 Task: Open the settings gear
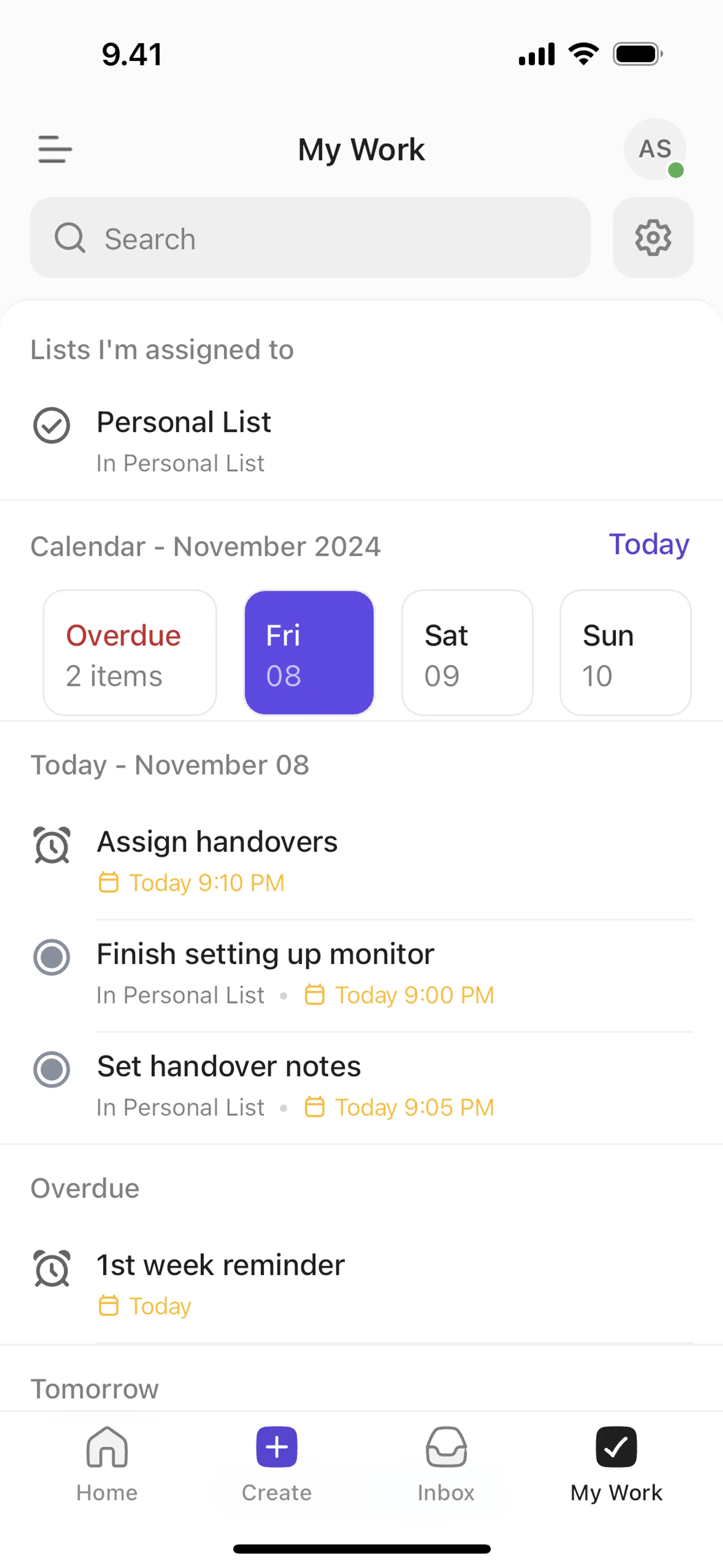click(653, 238)
